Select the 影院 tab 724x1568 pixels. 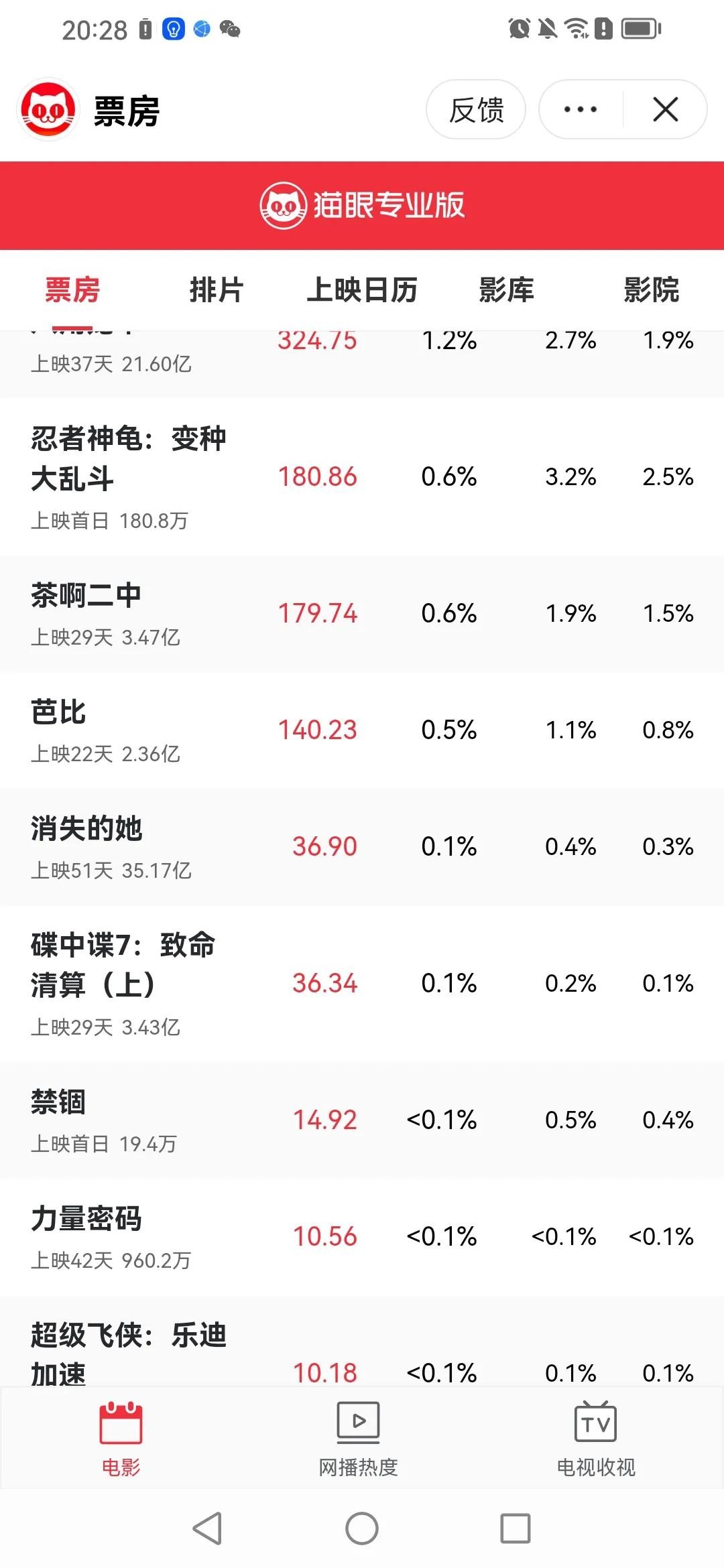point(651,290)
